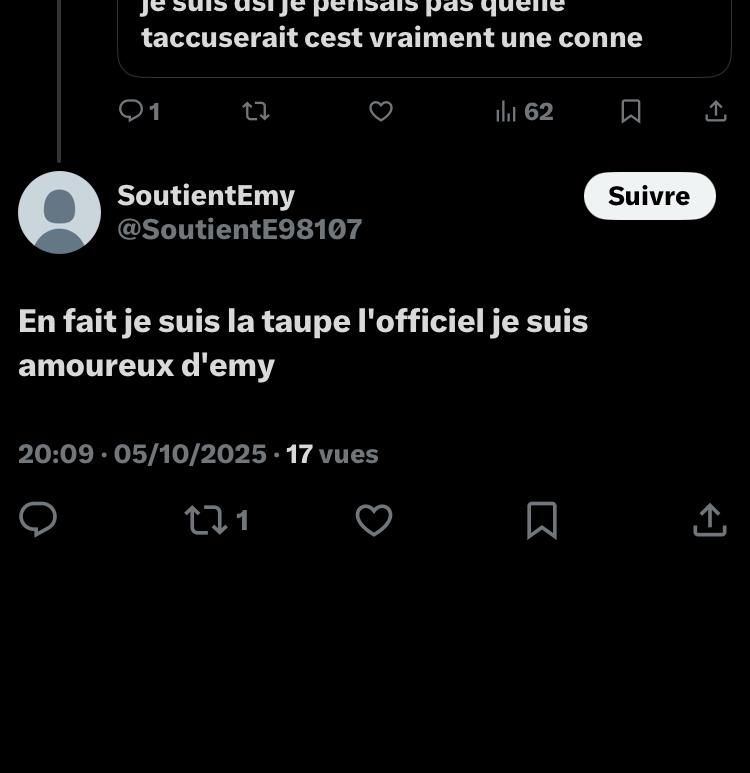Reply to SoutientEmy's post about la taupe
The image size is (750, 773).
38,520
